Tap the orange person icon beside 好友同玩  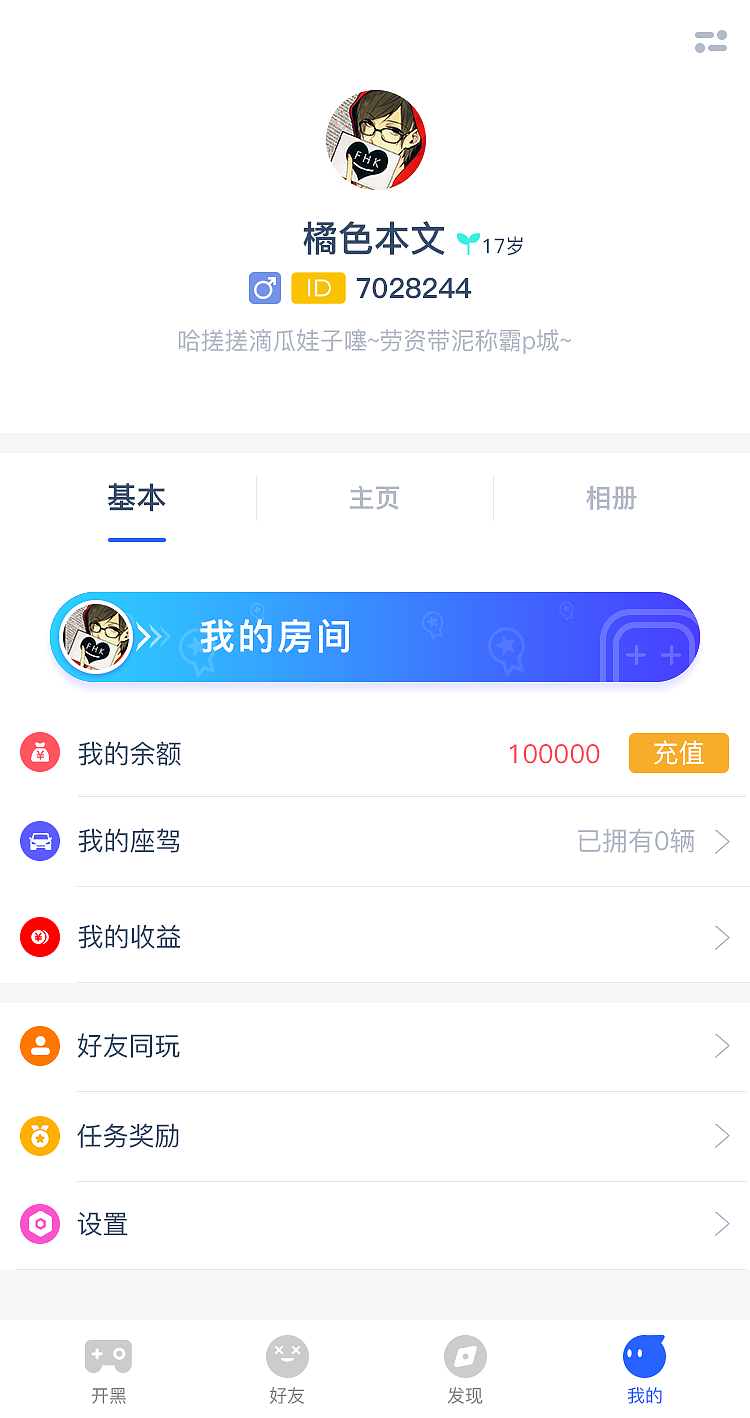tap(39, 1046)
